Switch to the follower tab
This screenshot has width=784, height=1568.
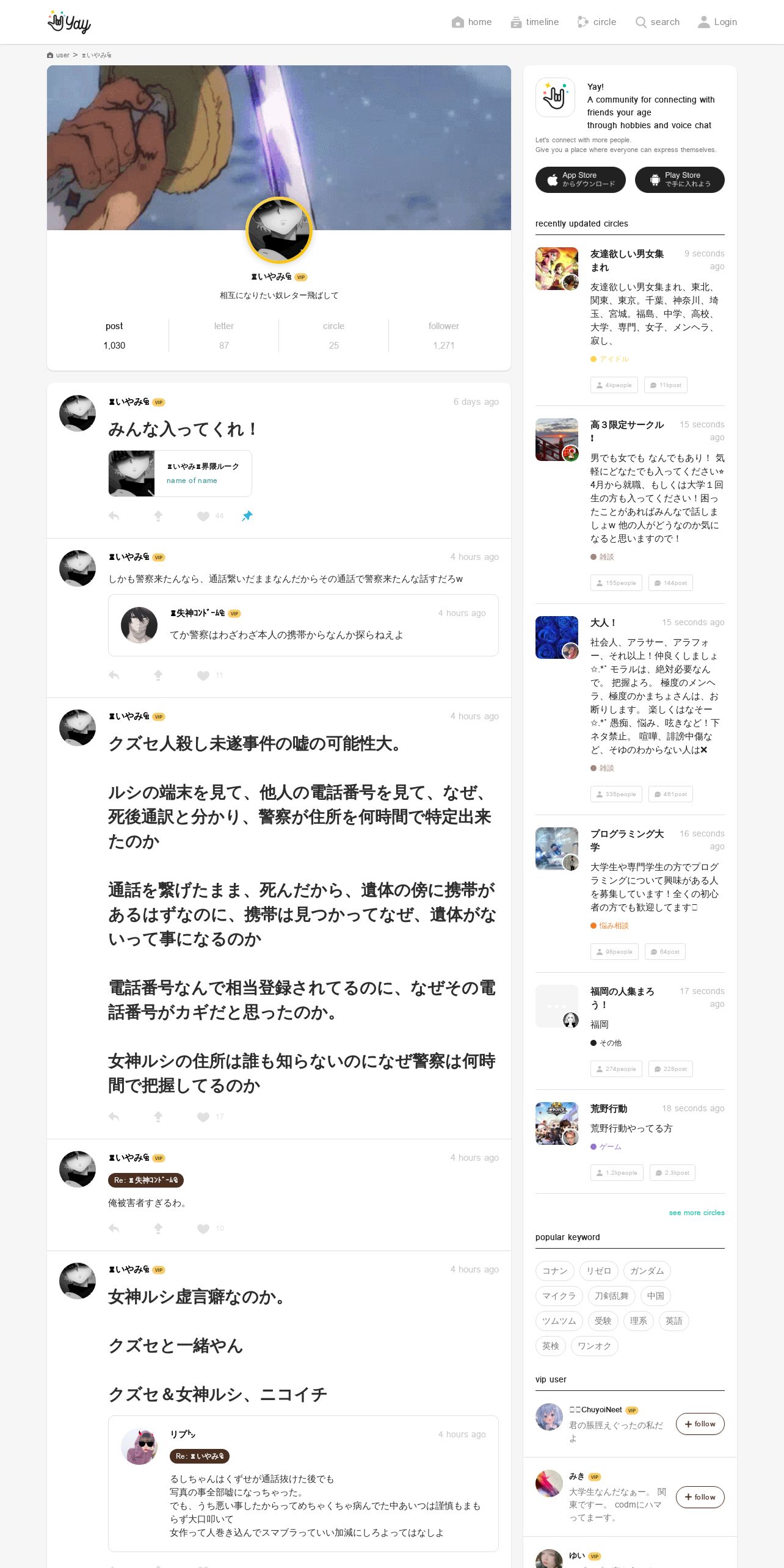pyautogui.click(x=444, y=335)
